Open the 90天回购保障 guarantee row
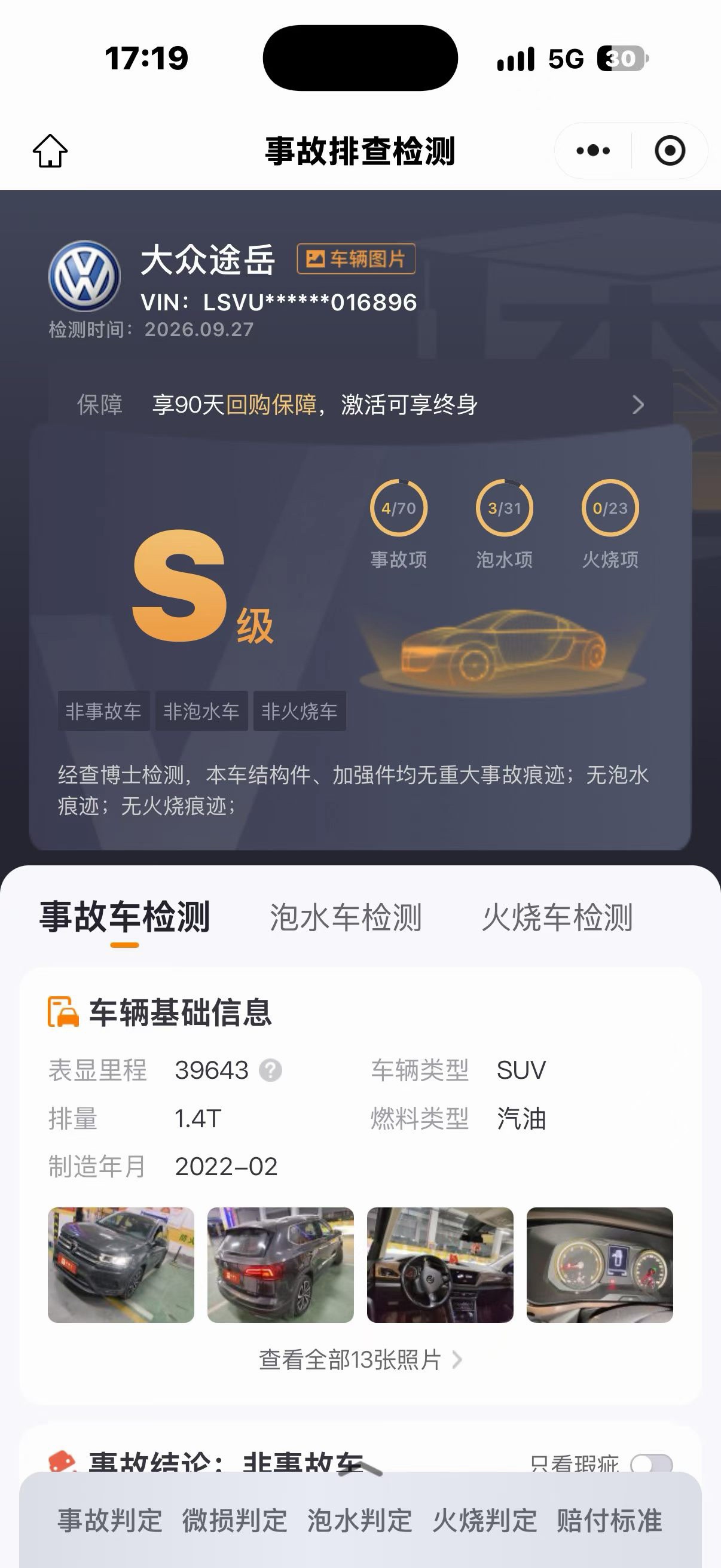This screenshot has width=721, height=1568. (360, 404)
